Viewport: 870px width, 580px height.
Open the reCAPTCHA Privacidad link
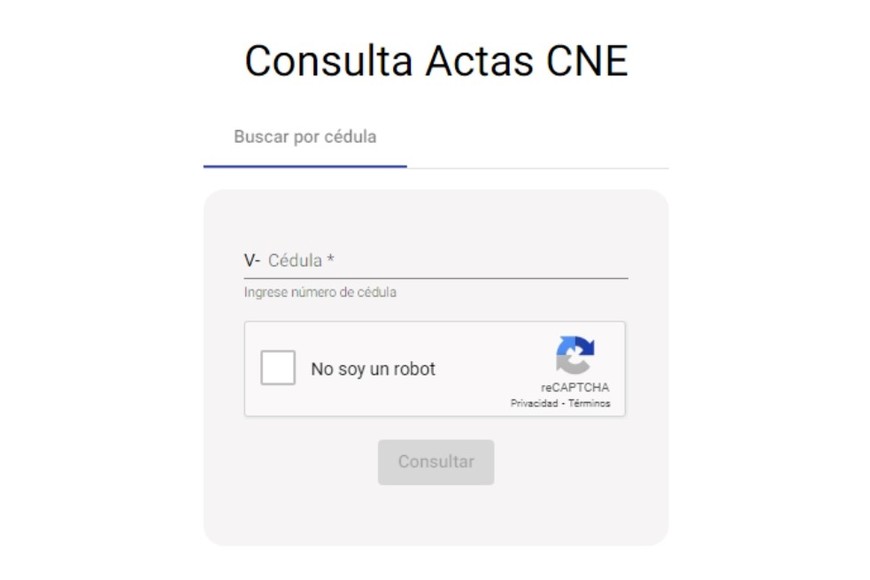(534, 404)
